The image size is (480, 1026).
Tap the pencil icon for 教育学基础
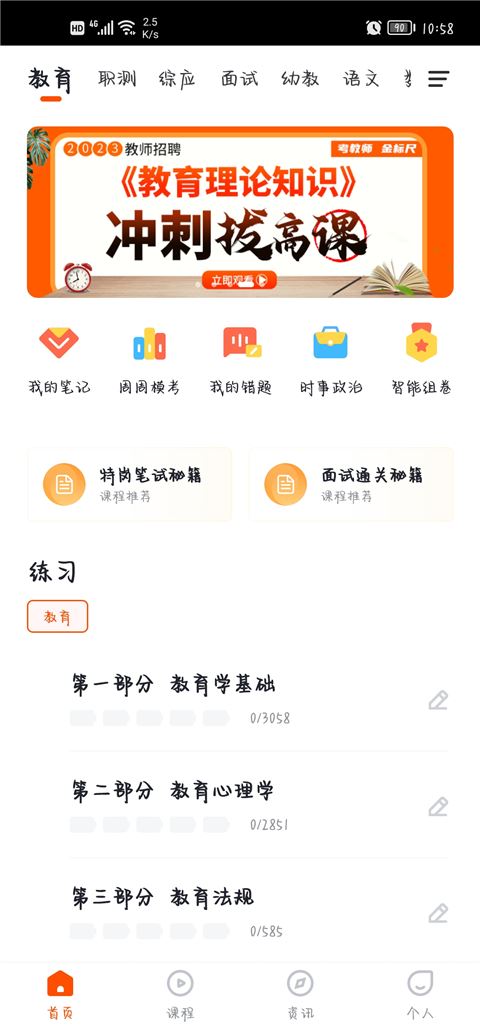pos(438,700)
